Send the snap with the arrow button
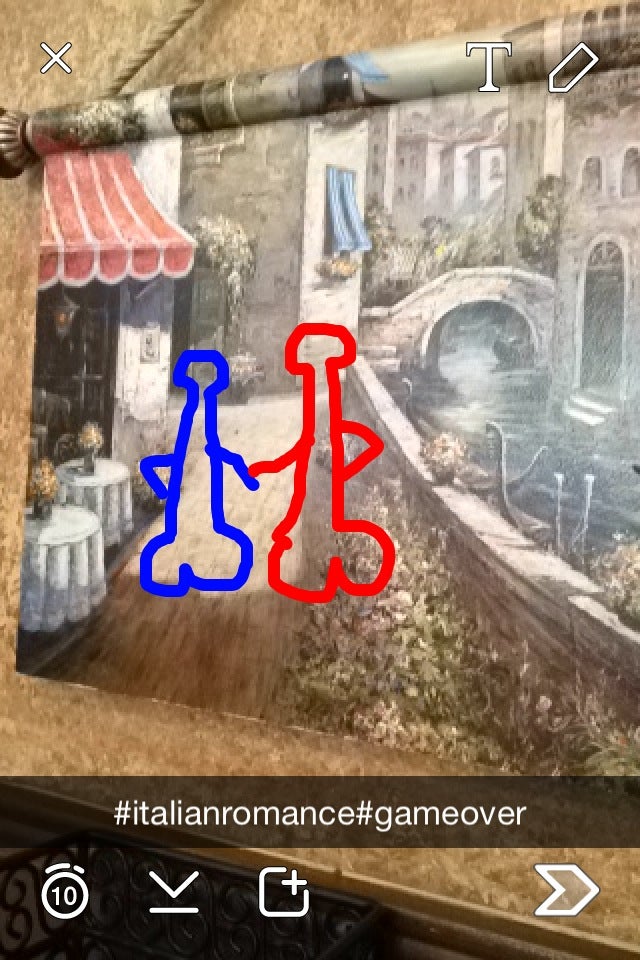640x960 pixels. pos(566,891)
